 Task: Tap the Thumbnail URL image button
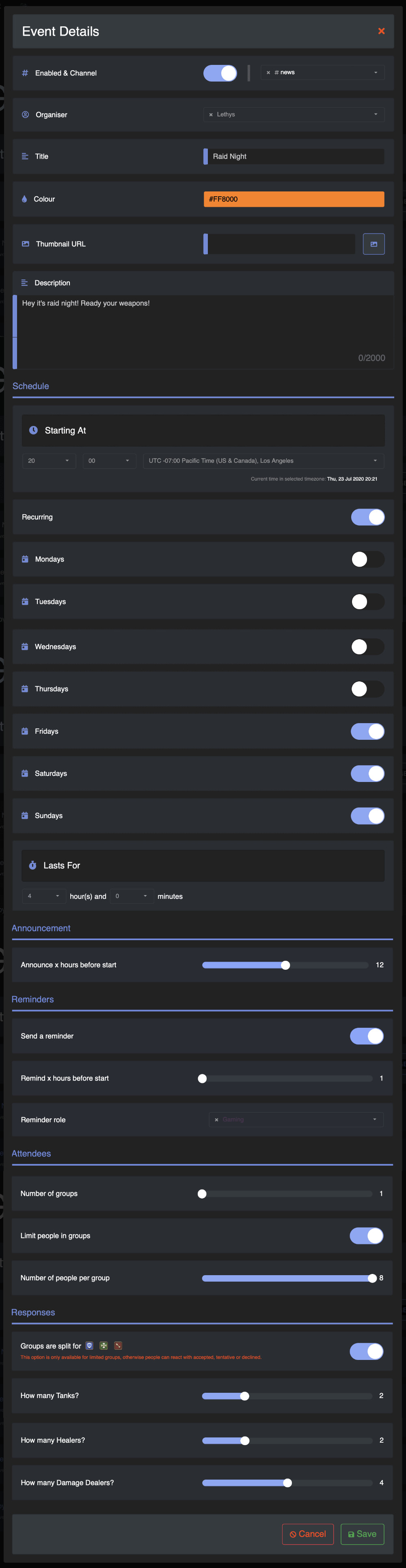[373, 244]
